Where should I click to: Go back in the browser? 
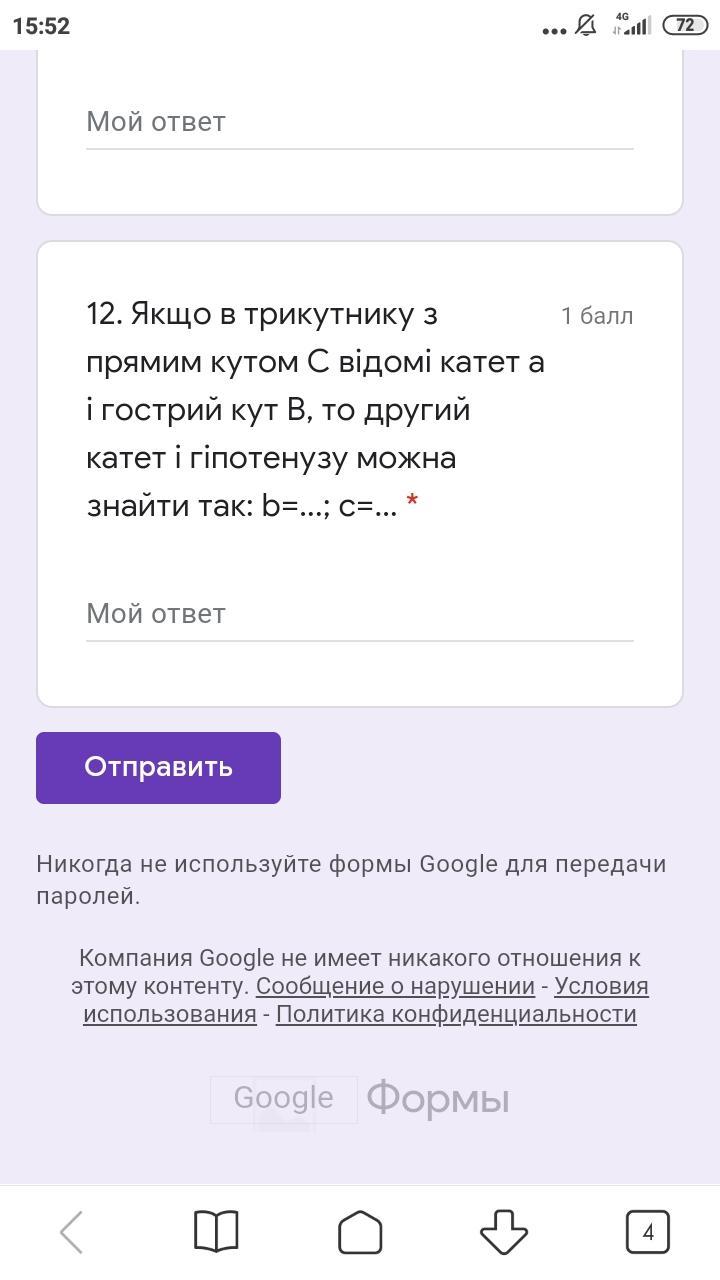pyautogui.click(x=72, y=1232)
